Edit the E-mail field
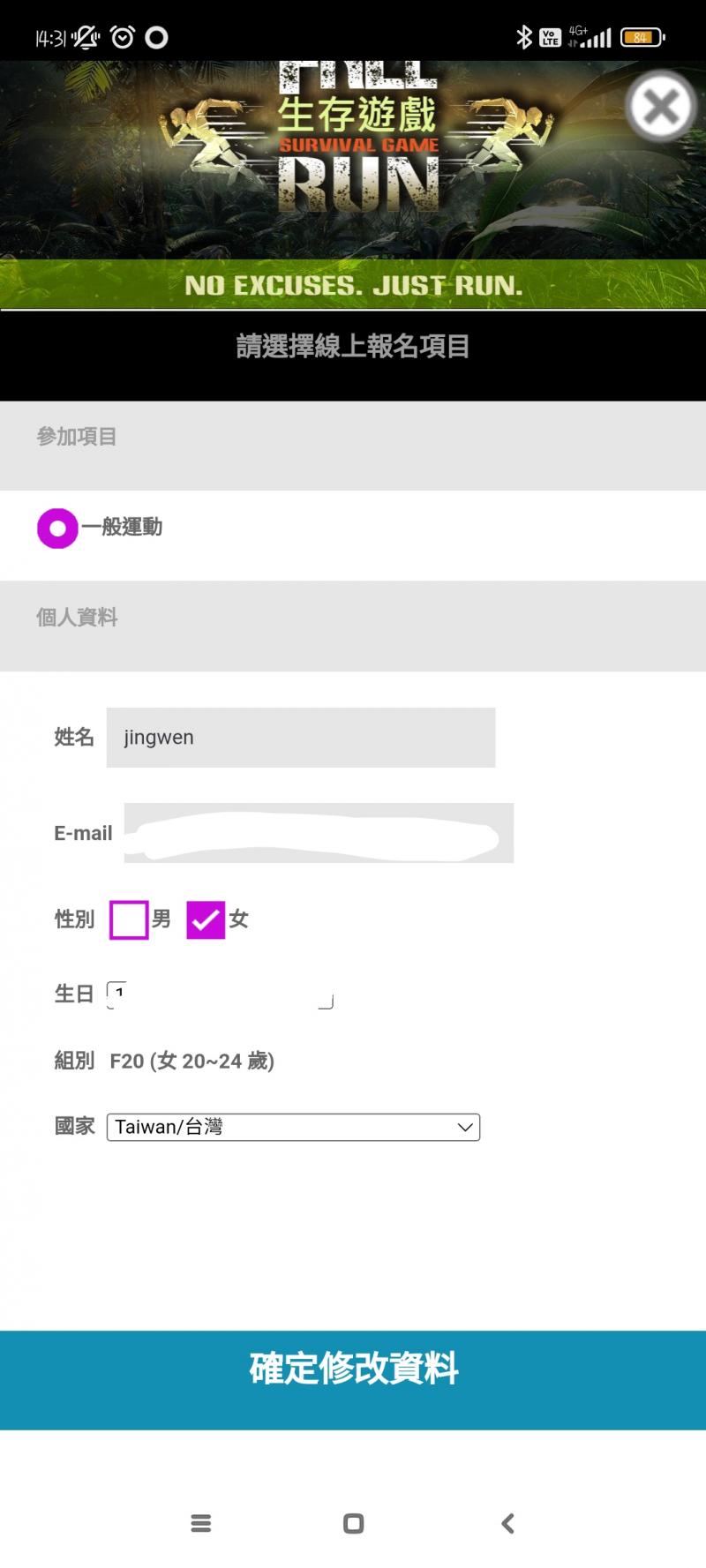Viewport: 706px width, 1568px height. tap(319, 833)
